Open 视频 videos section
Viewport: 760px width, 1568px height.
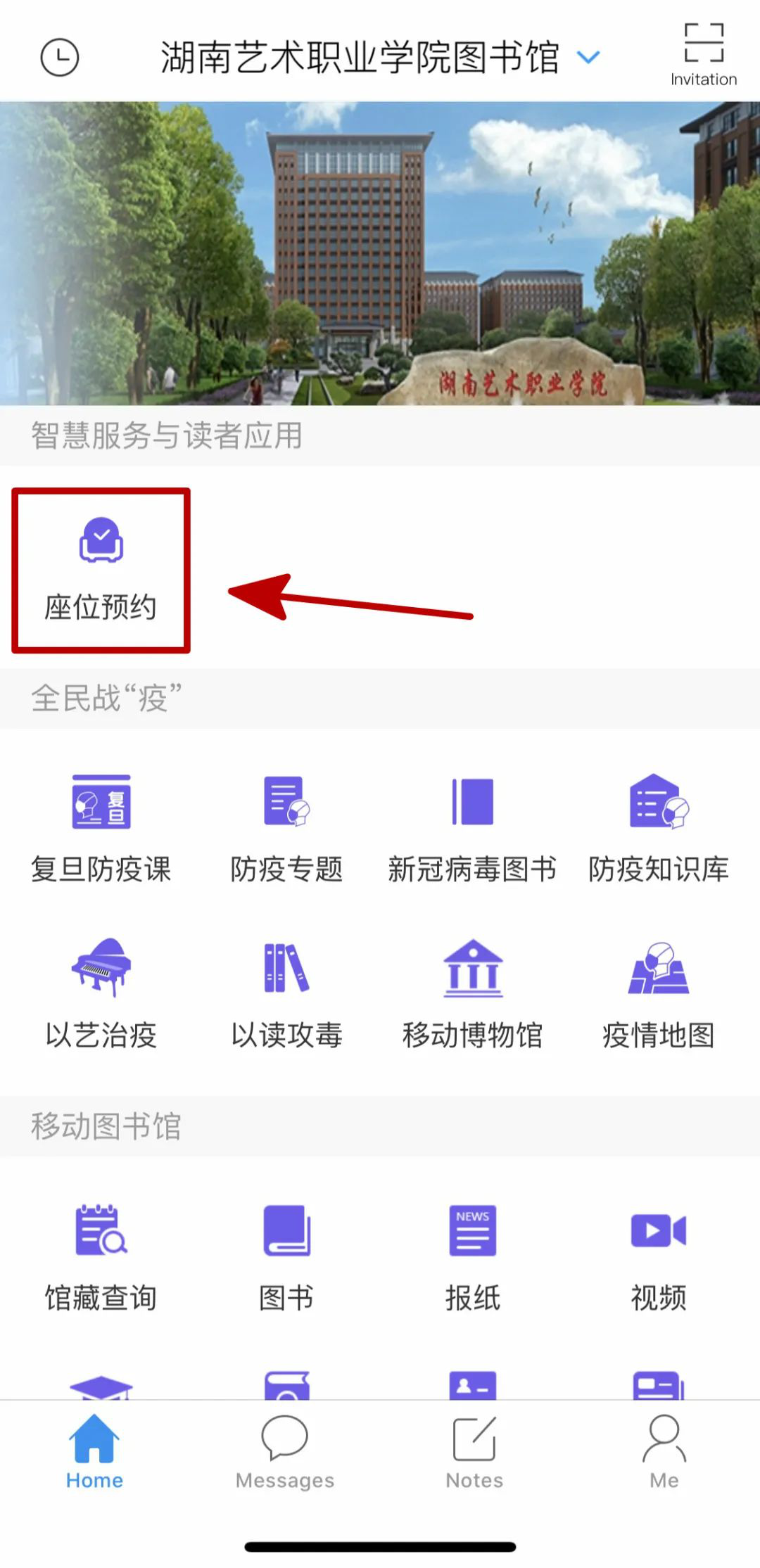tap(659, 1257)
